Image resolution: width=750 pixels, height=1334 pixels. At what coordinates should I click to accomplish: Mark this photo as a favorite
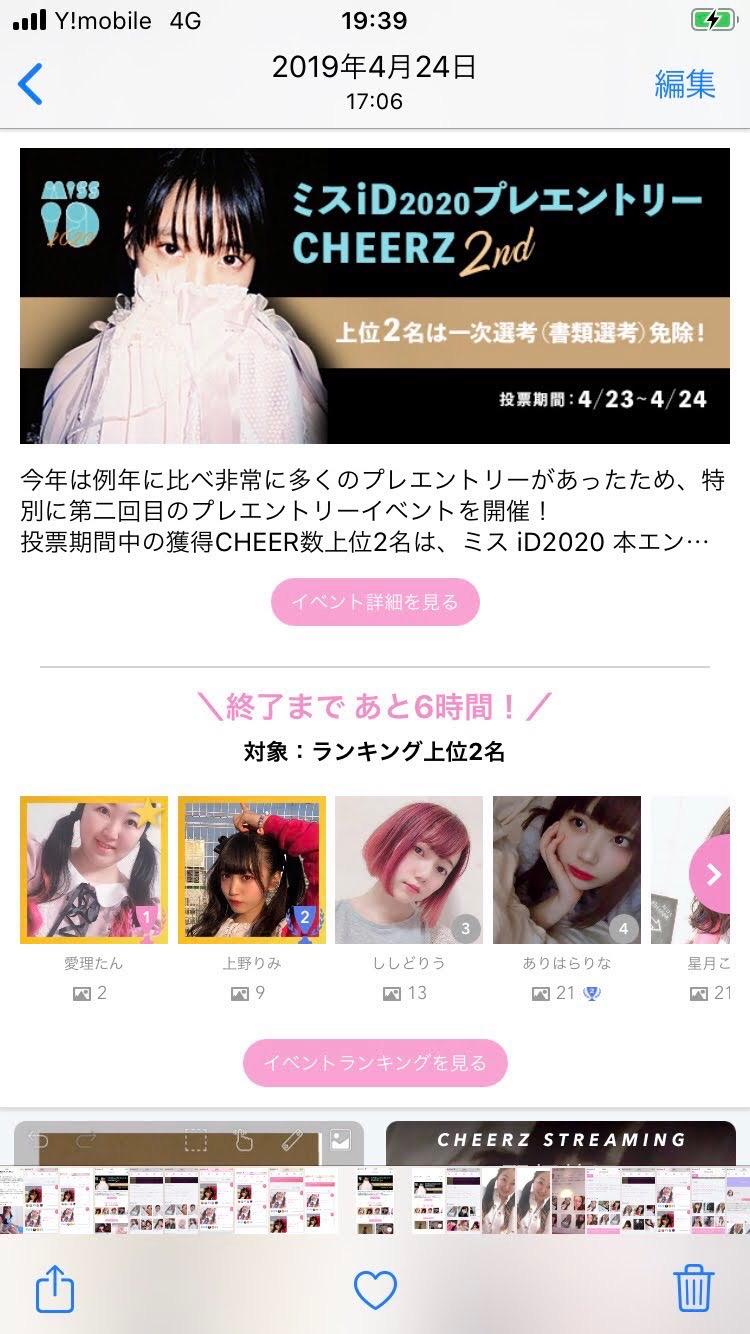coord(375,1290)
